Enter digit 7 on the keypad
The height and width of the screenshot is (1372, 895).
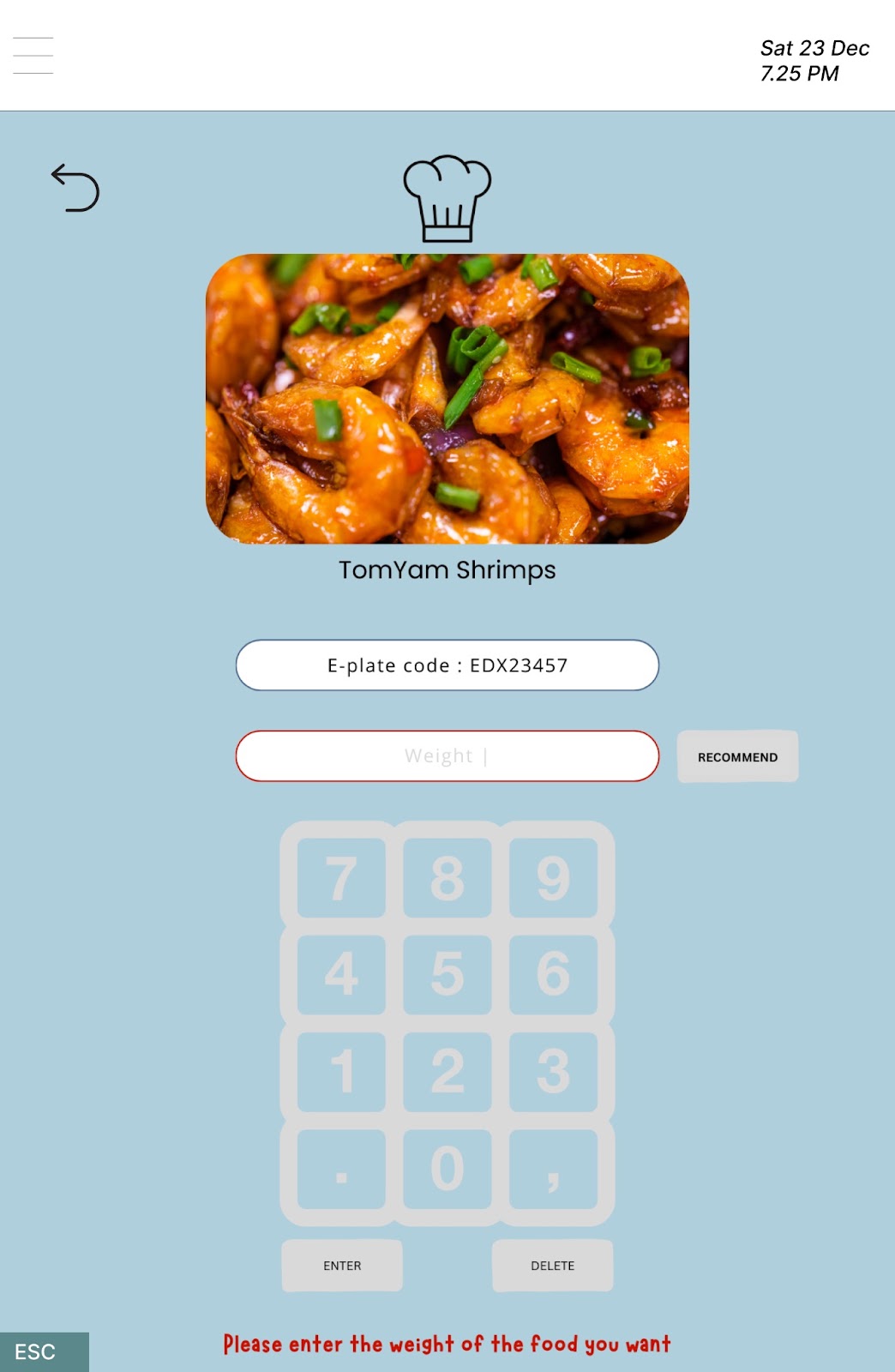(x=341, y=878)
